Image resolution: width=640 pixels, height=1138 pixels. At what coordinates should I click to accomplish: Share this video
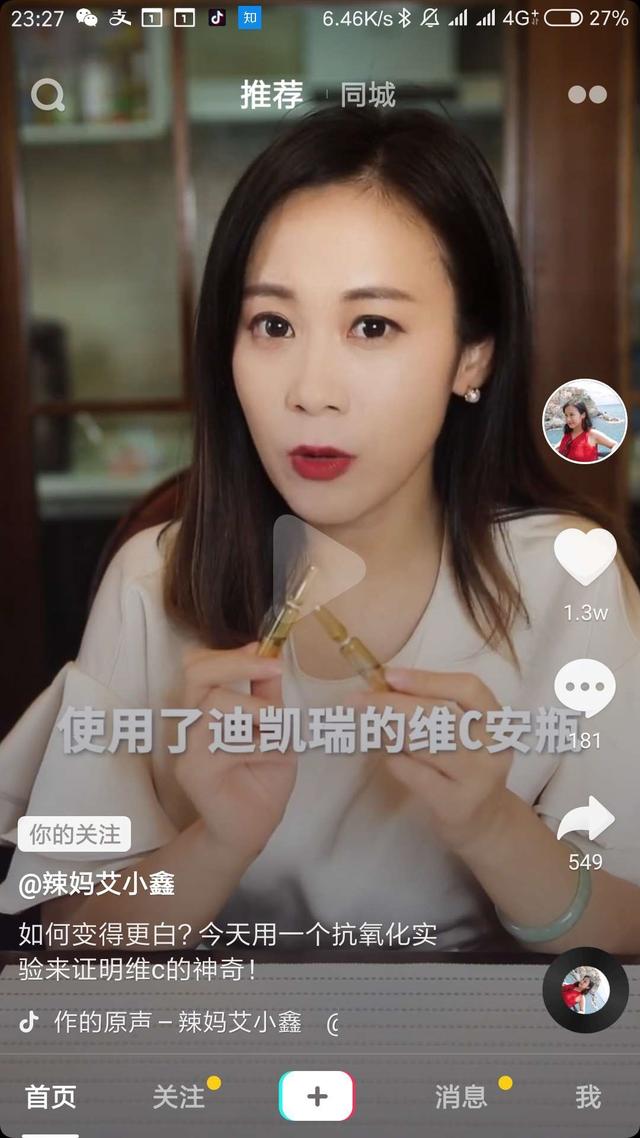tap(585, 821)
